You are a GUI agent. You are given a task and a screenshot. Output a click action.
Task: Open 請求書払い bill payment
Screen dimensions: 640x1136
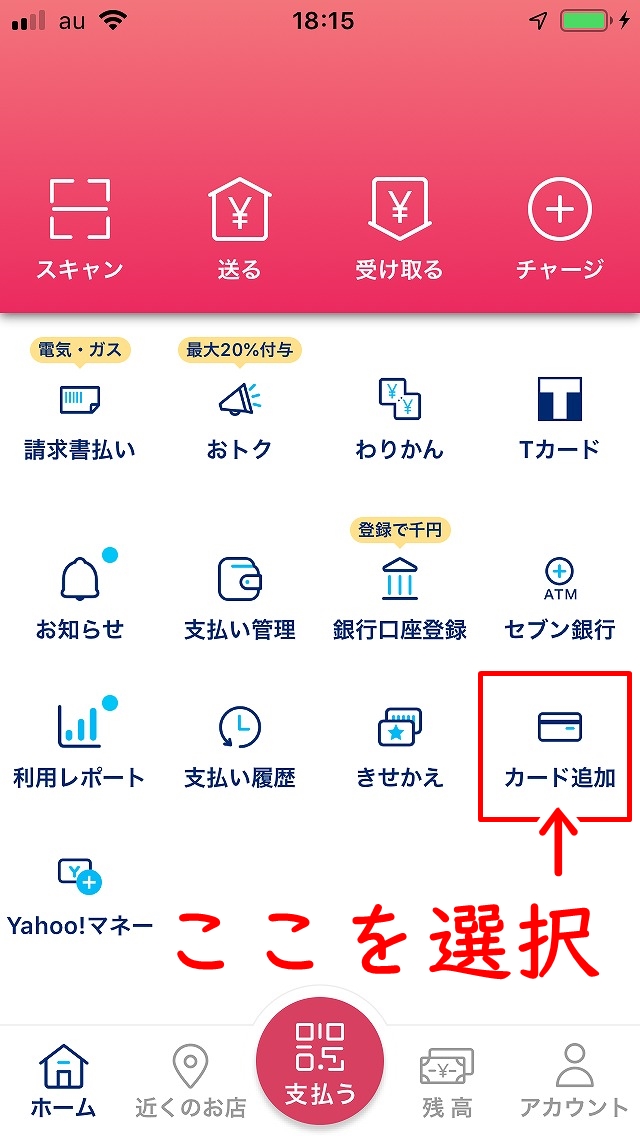(80, 422)
